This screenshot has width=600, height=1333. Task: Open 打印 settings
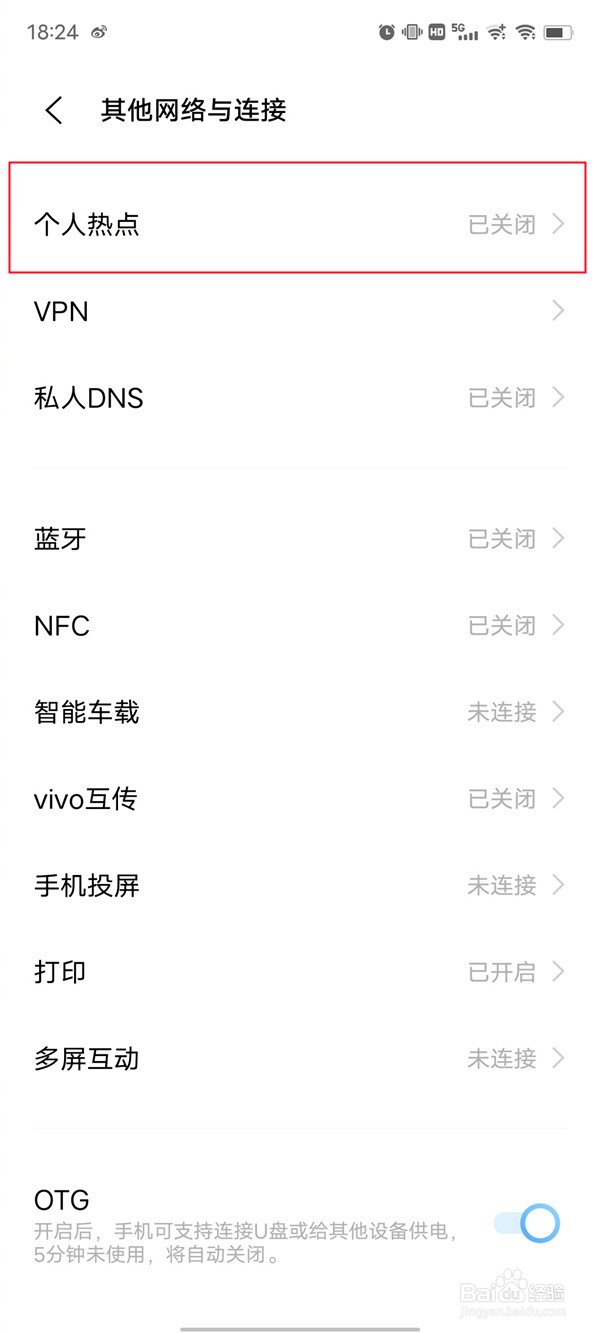[x=300, y=971]
